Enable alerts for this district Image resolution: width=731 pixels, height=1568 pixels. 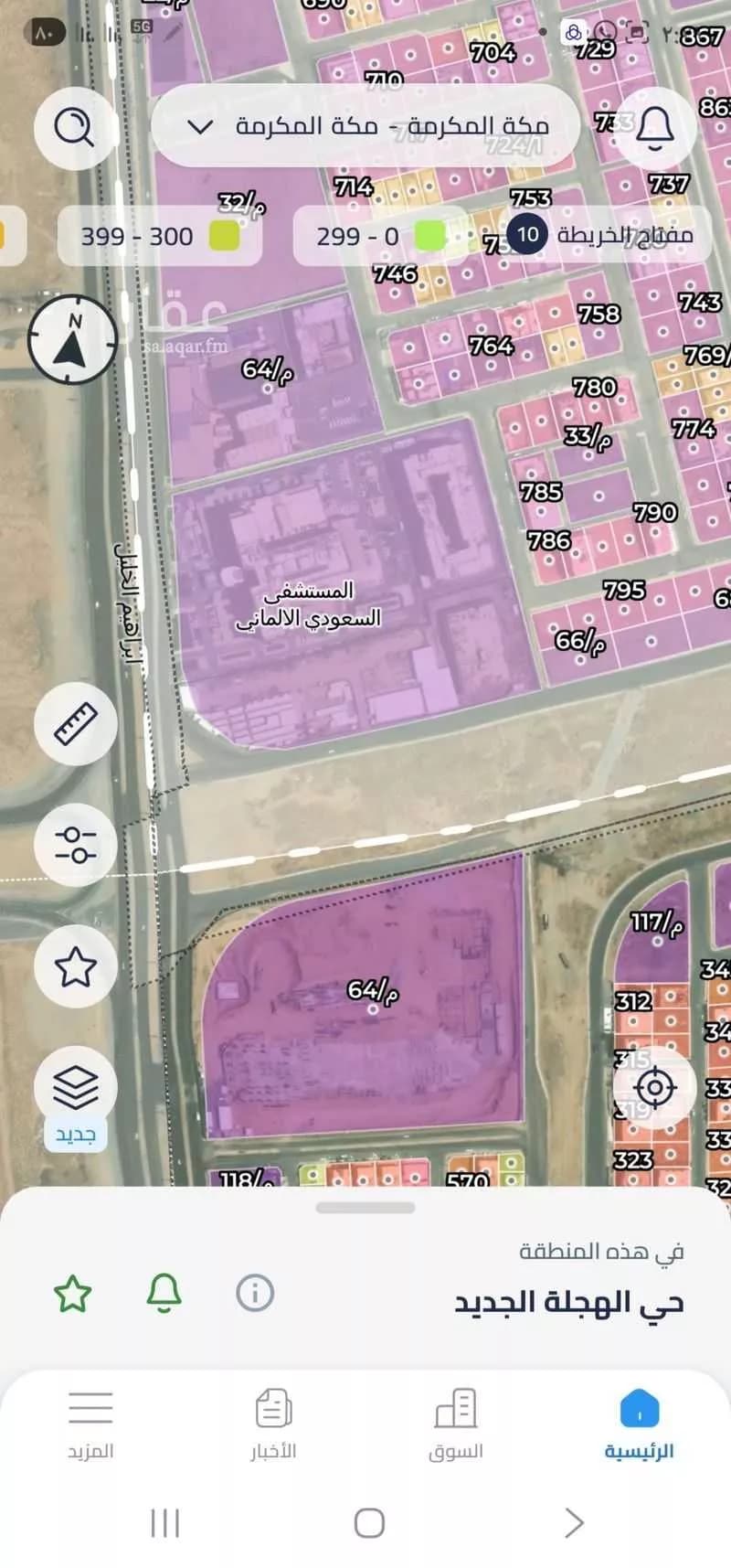[x=164, y=1294]
